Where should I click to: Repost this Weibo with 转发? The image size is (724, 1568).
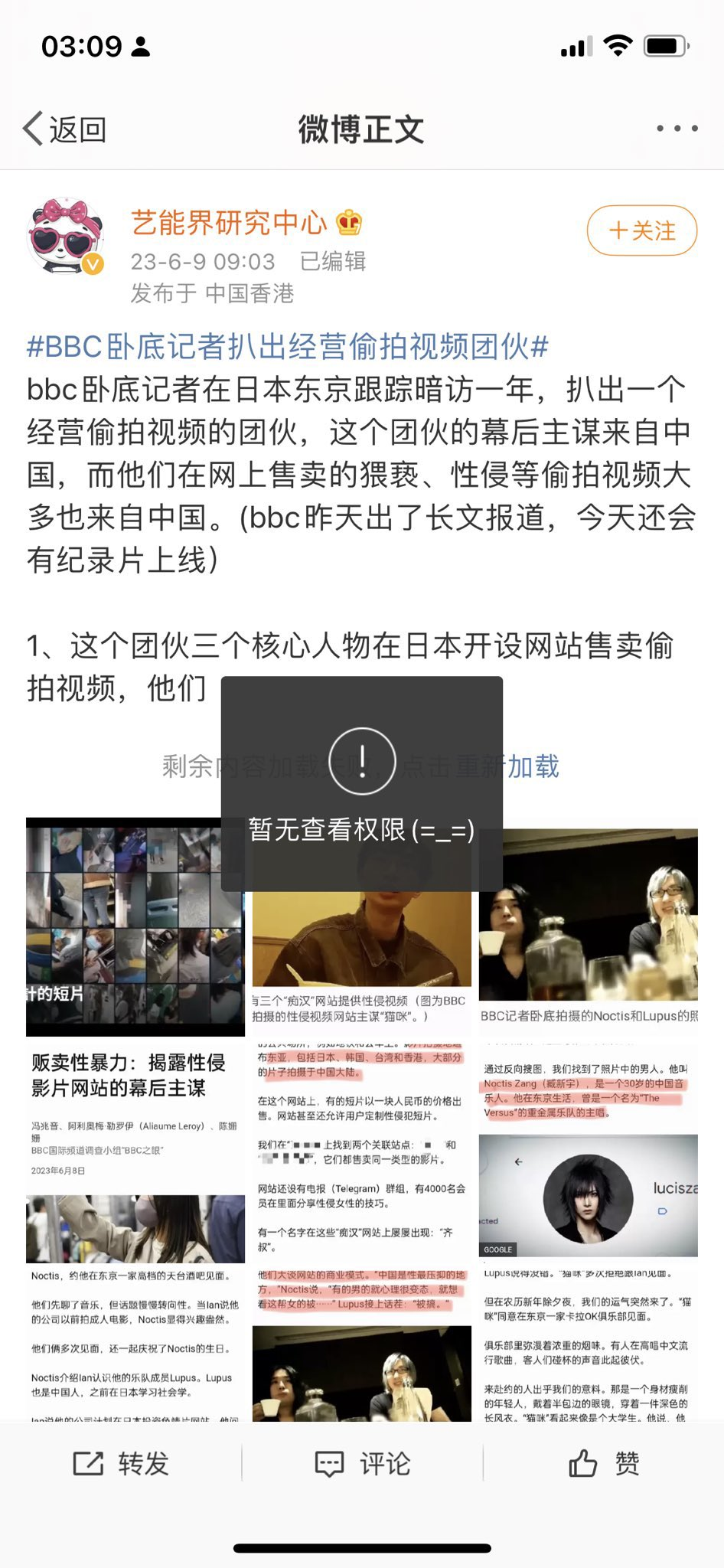[x=121, y=1464]
